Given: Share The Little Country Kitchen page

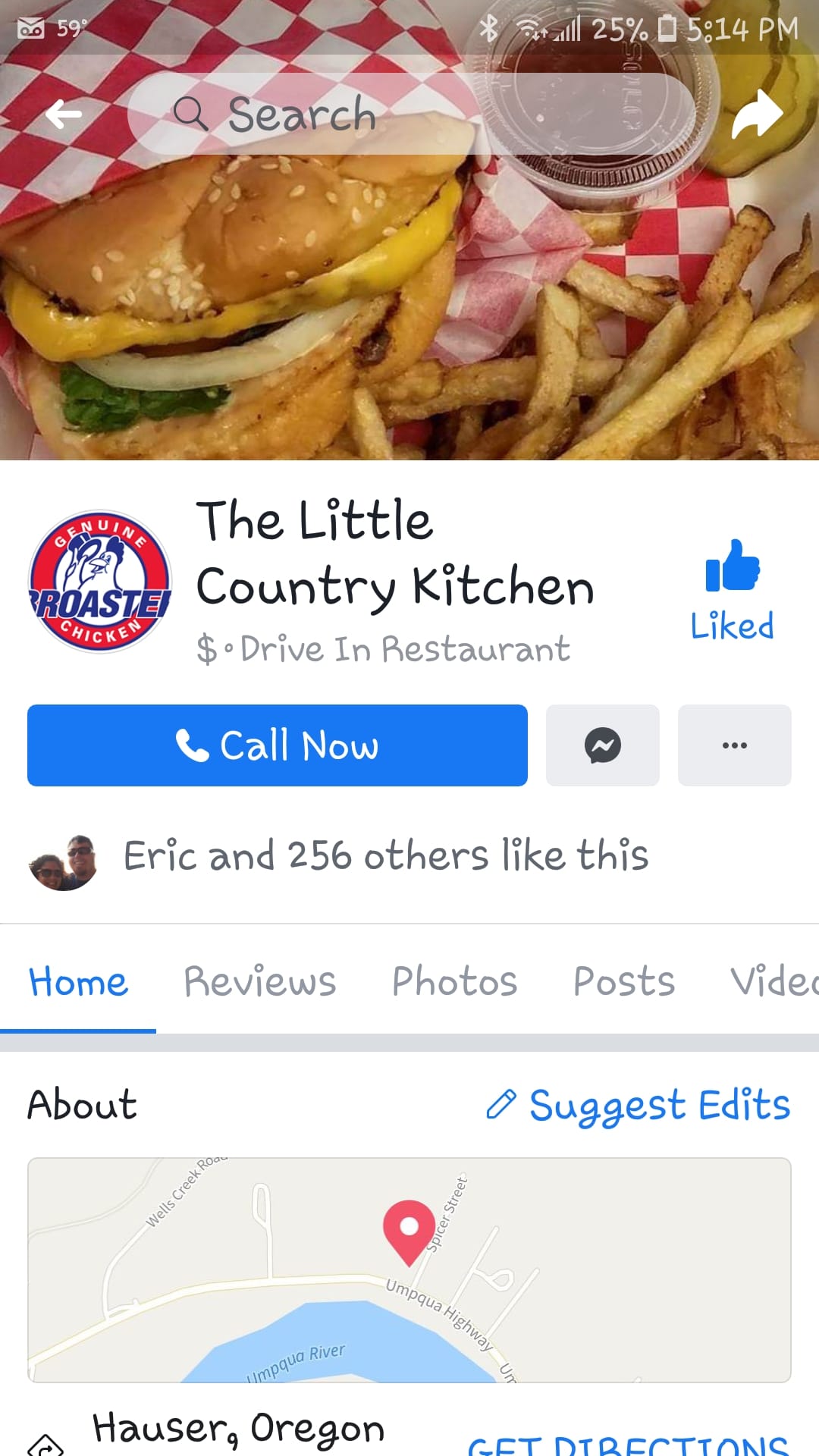Looking at the screenshot, I should point(756,115).
